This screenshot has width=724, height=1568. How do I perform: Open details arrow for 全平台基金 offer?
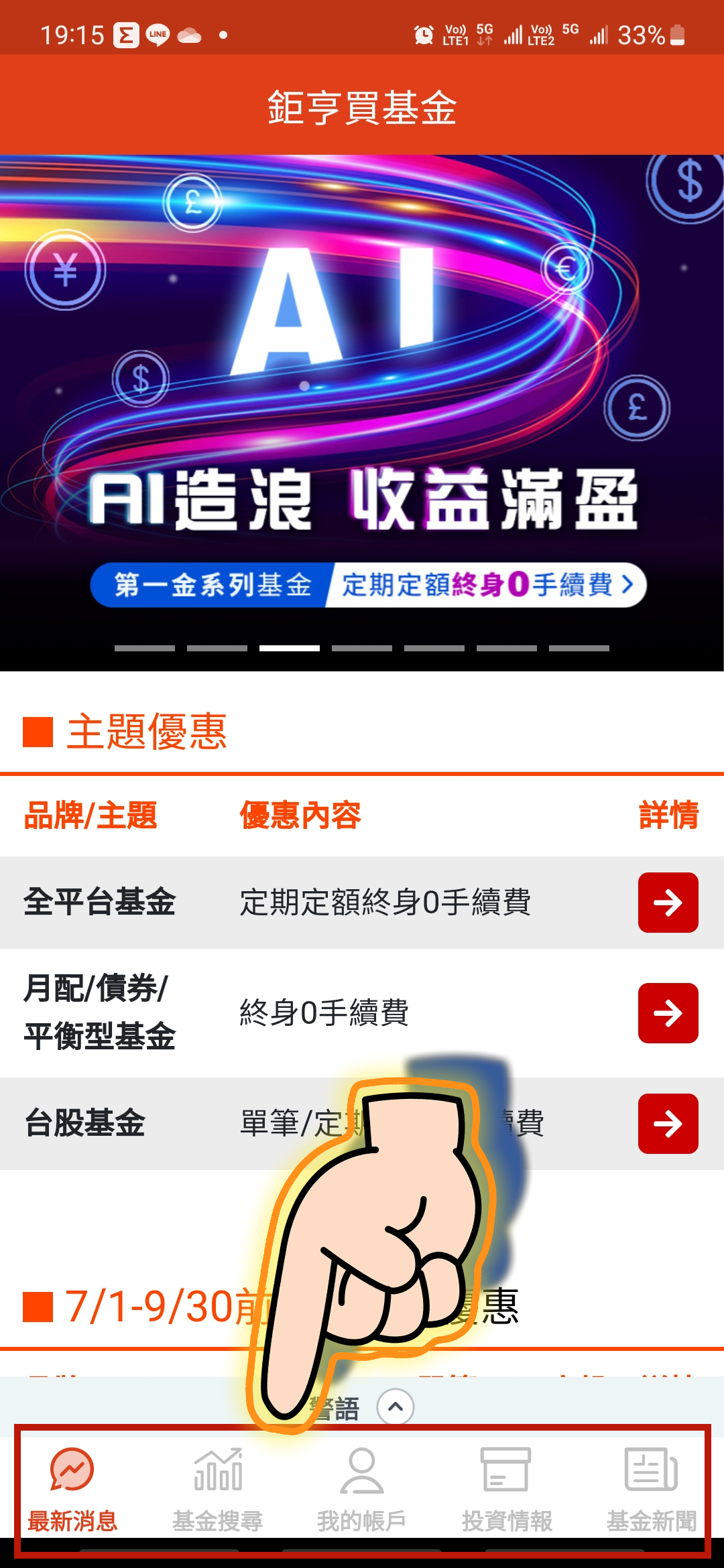coord(668,903)
